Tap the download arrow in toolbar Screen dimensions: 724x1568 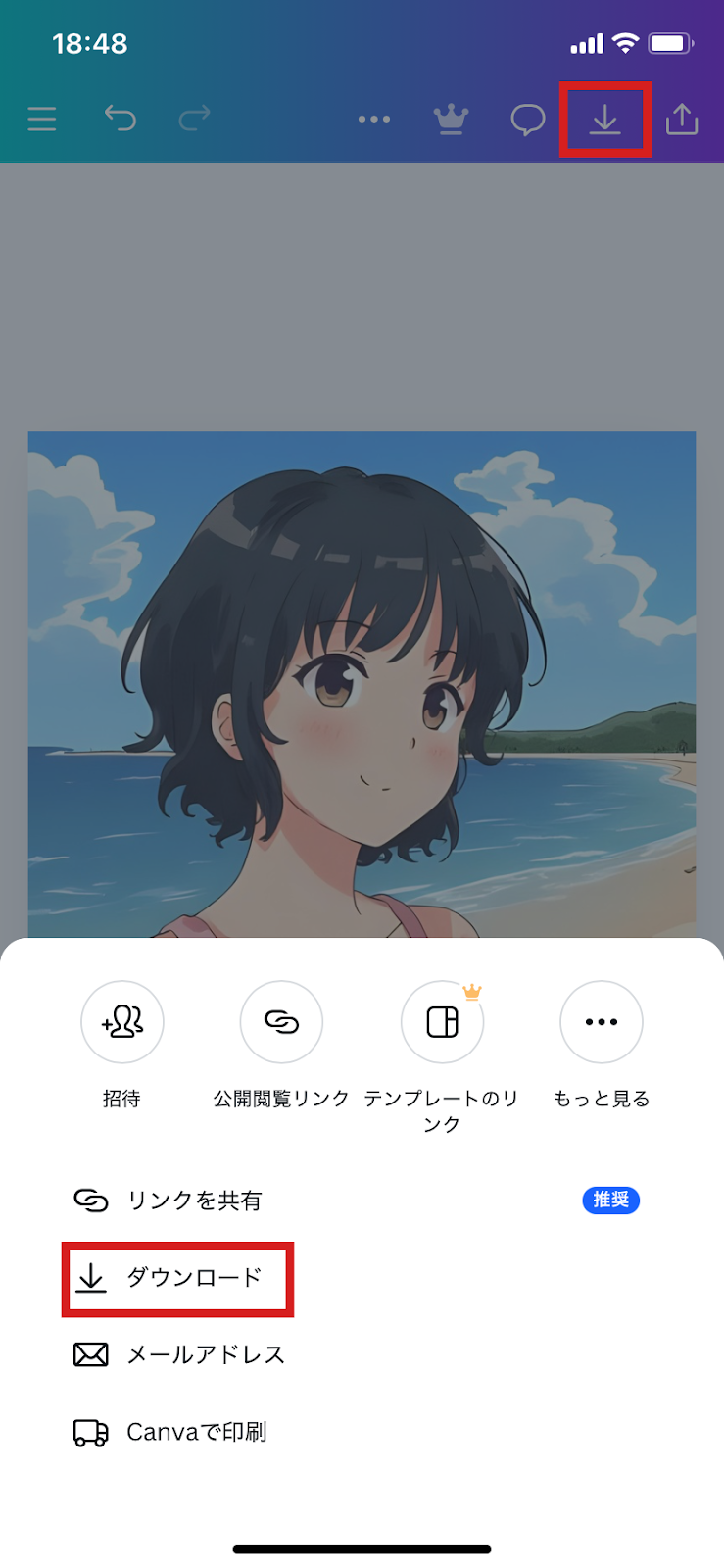(604, 120)
